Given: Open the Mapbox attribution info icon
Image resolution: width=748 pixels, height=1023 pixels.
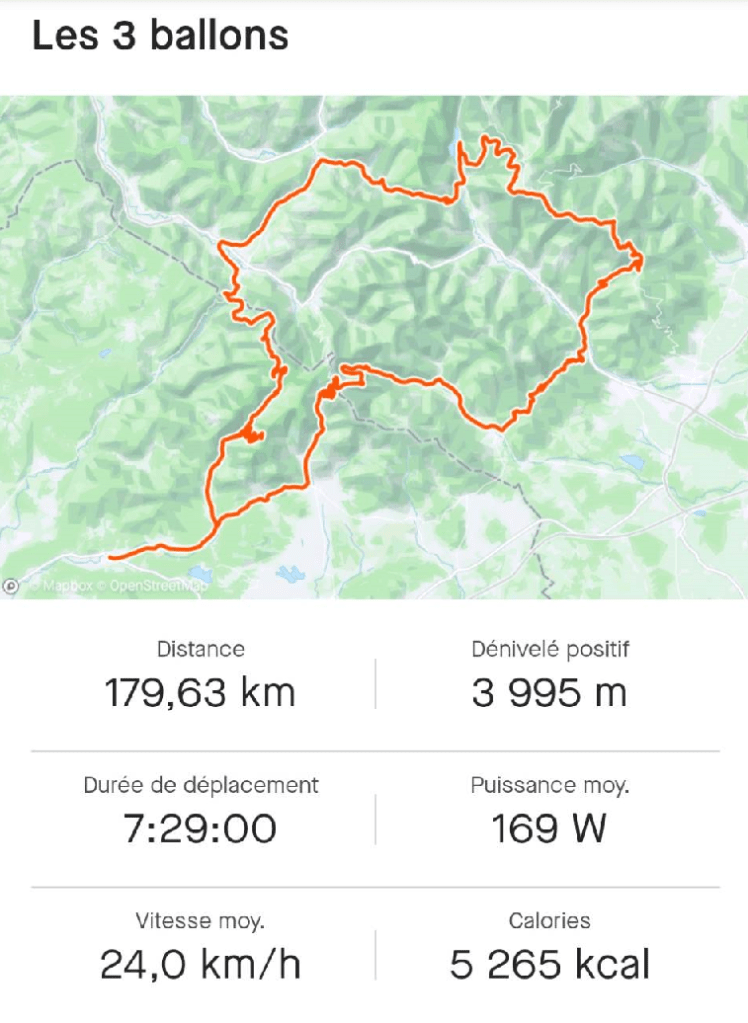Looking at the screenshot, I should (11, 586).
